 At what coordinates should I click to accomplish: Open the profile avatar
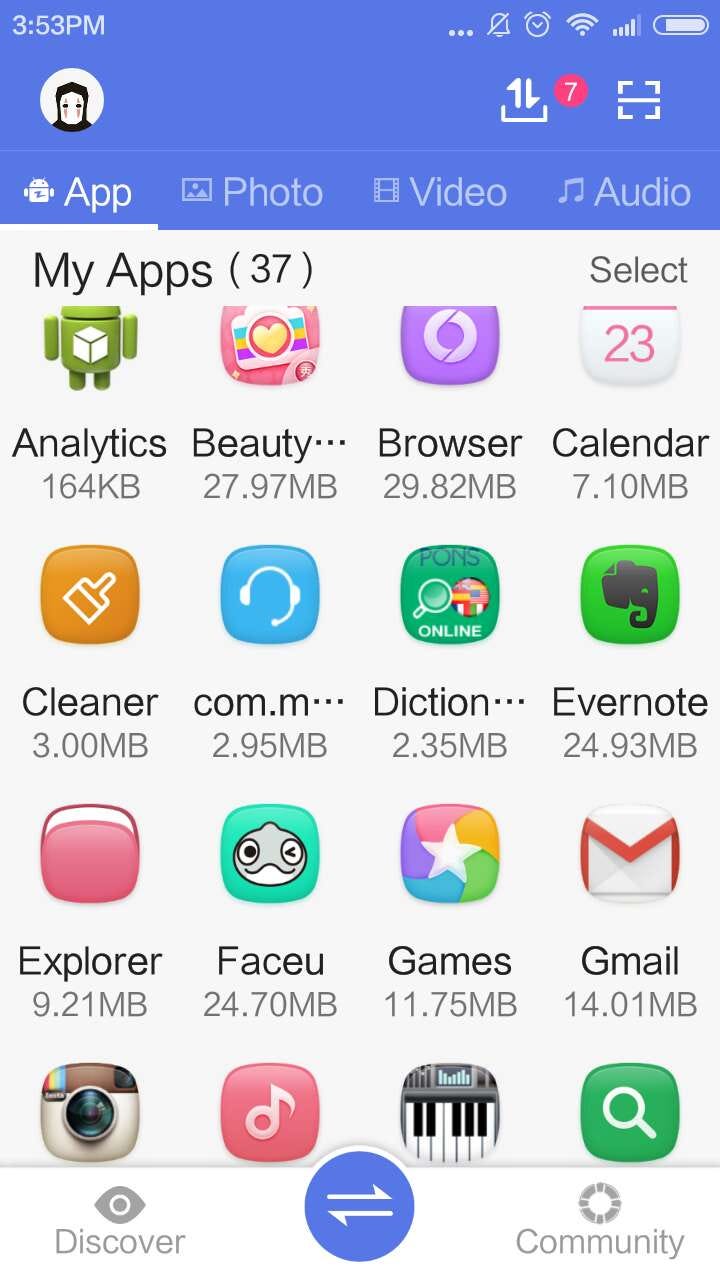pos(72,100)
